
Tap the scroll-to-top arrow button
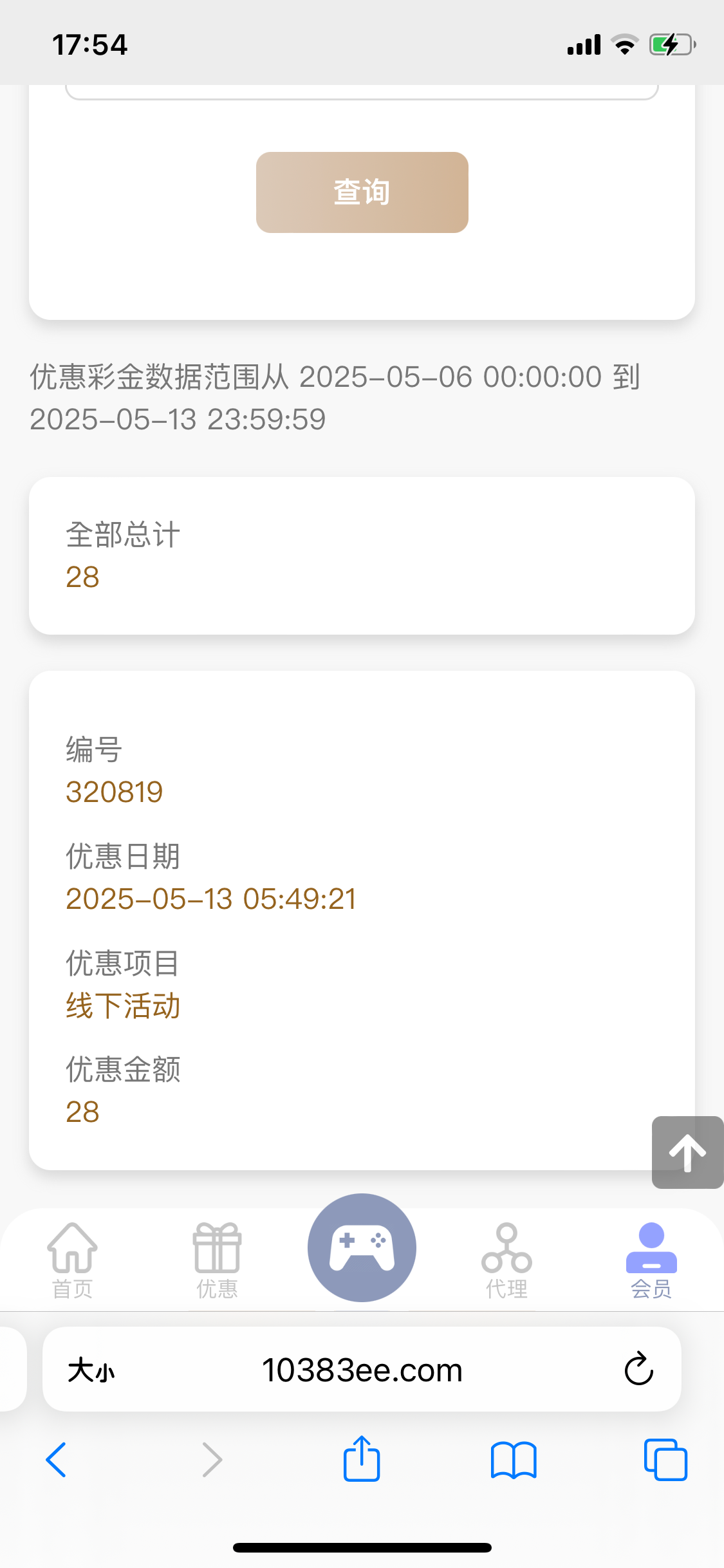687,1152
